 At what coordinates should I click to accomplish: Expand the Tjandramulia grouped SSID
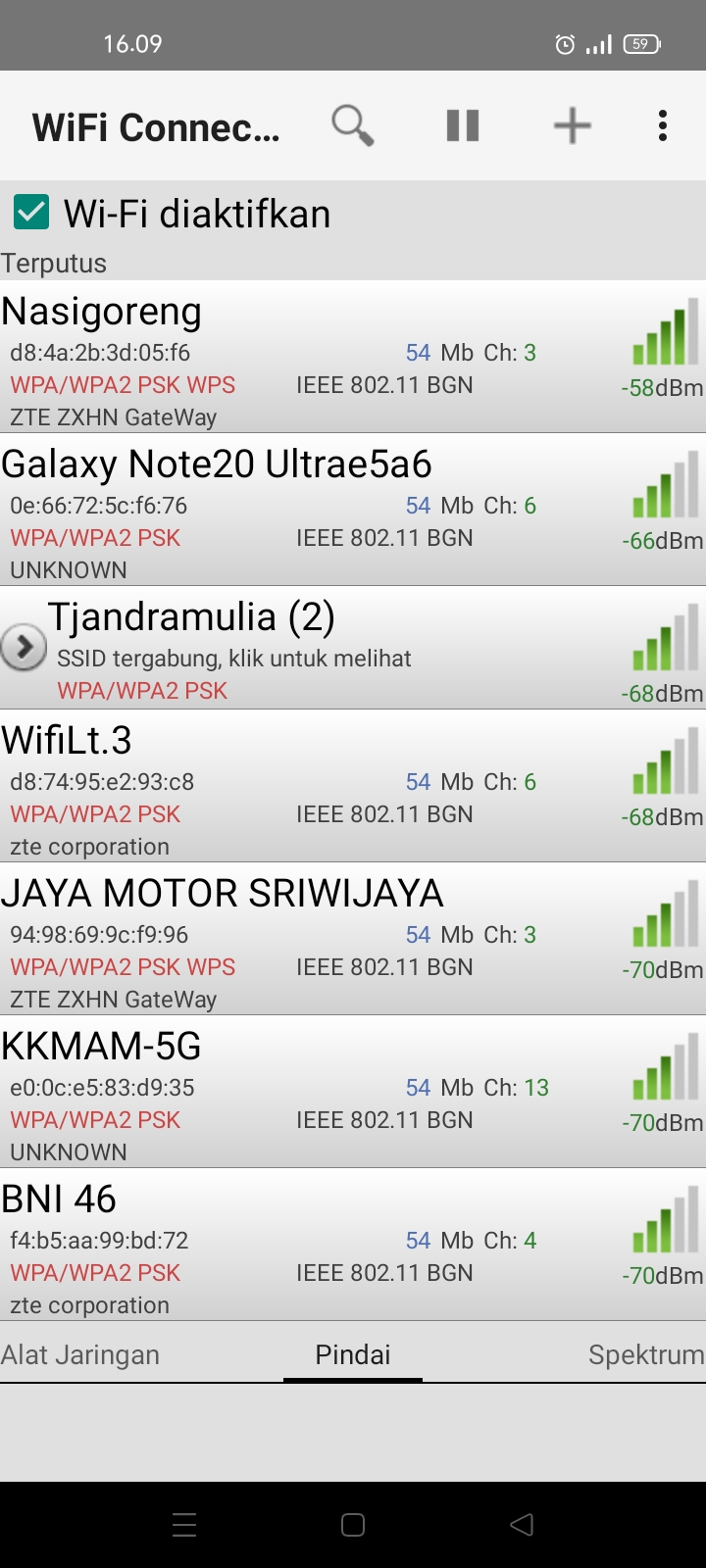[x=25, y=648]
